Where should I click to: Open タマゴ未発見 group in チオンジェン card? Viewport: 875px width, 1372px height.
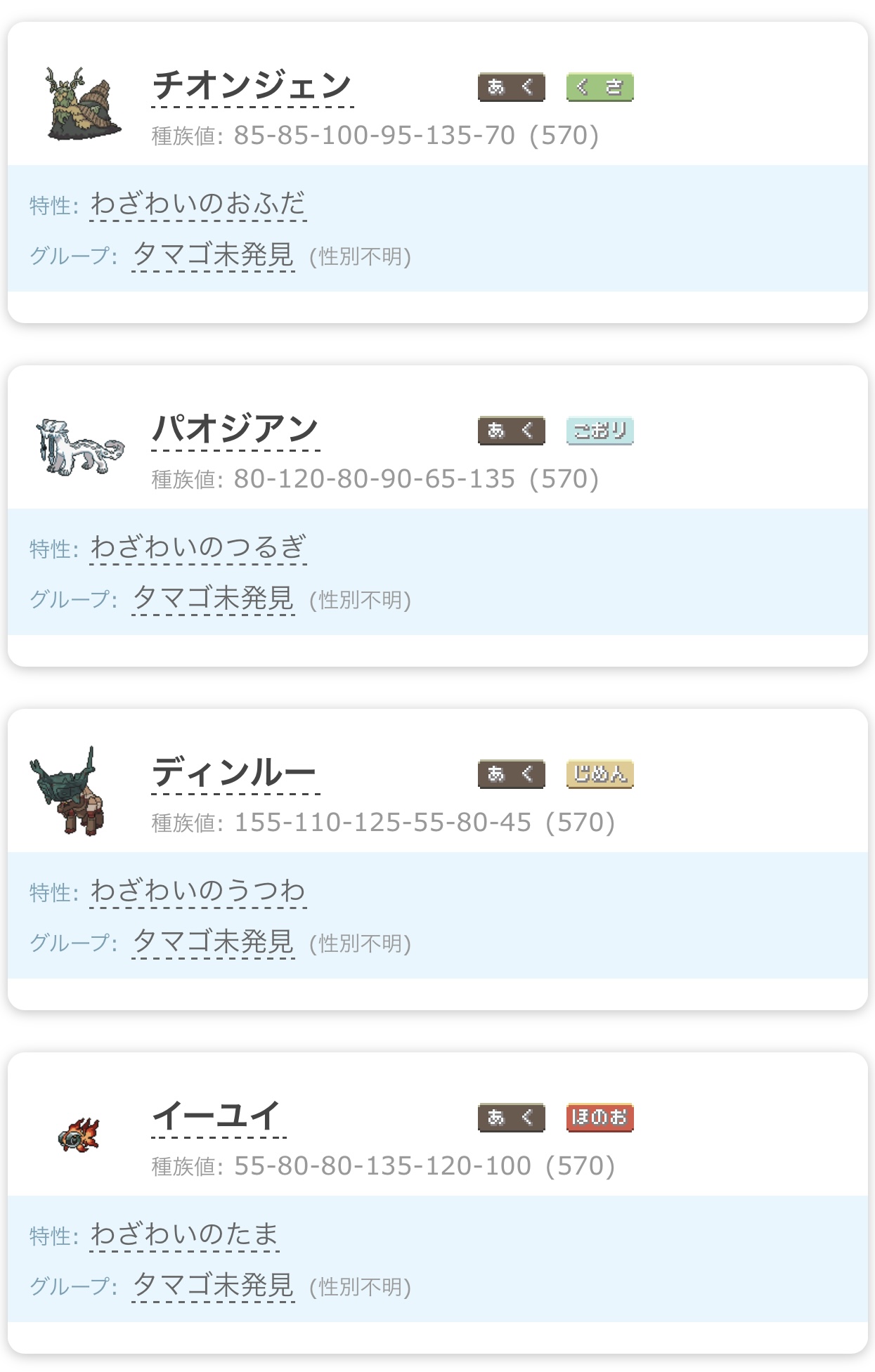(x=213, y=254)
